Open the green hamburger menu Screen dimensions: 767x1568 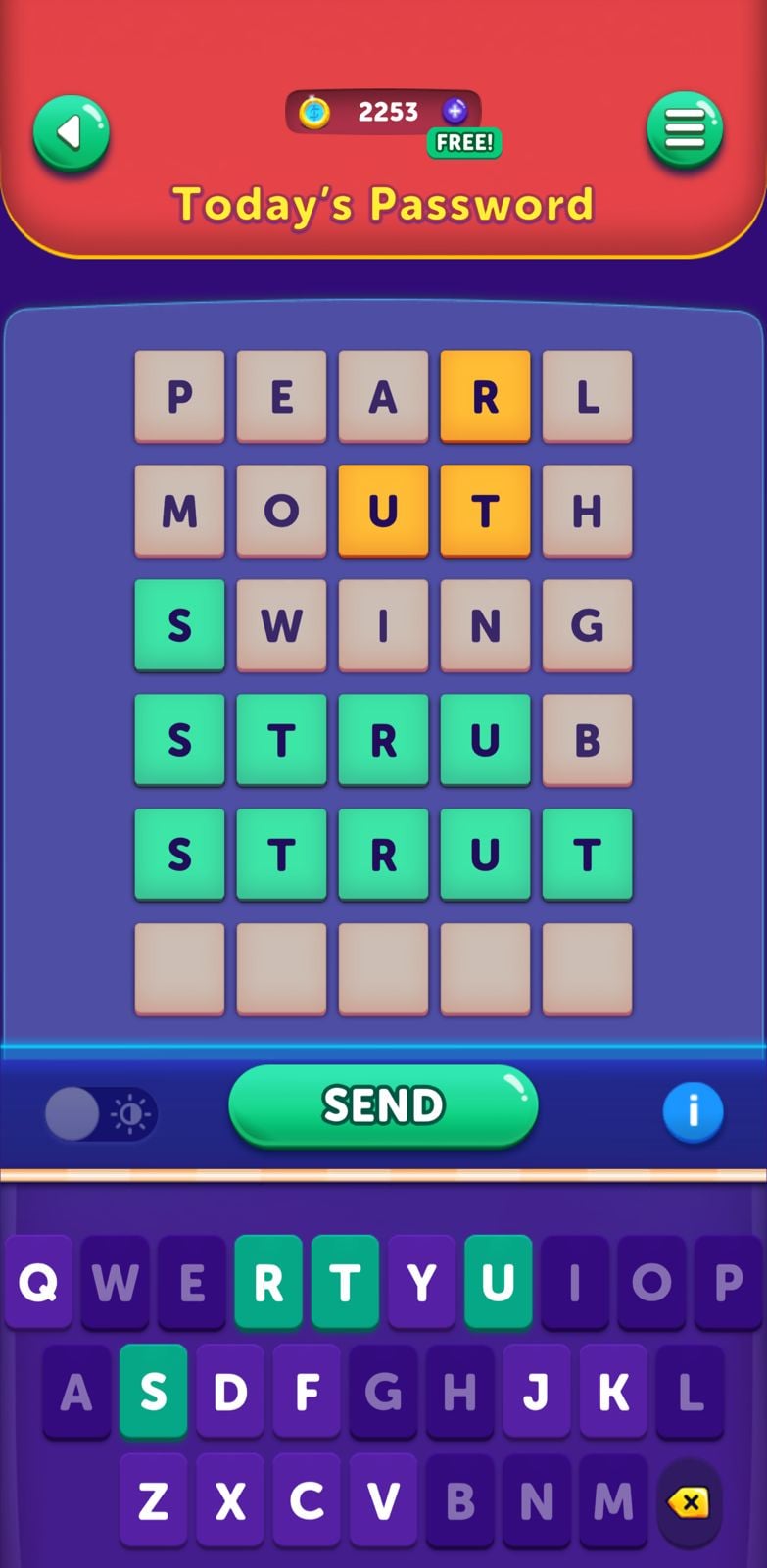click(685, 129)
